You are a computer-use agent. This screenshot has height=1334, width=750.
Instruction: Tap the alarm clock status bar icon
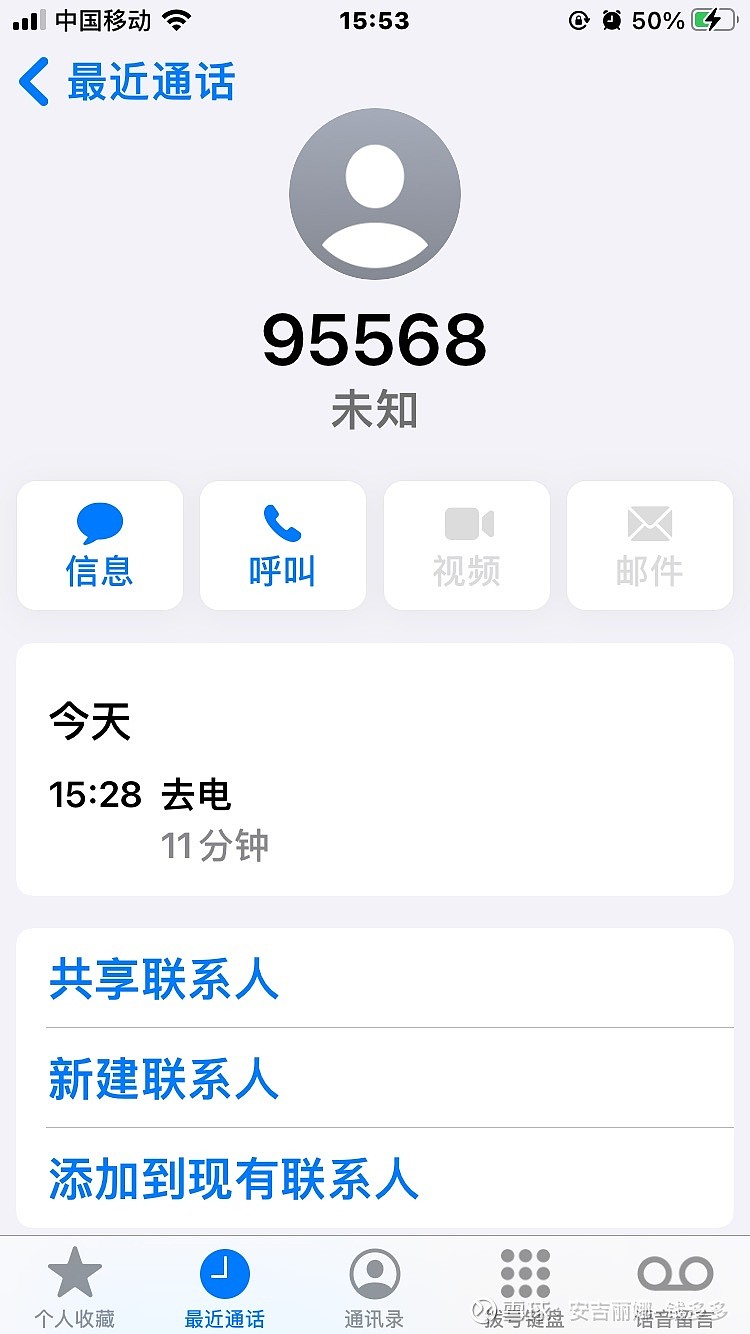611,20
